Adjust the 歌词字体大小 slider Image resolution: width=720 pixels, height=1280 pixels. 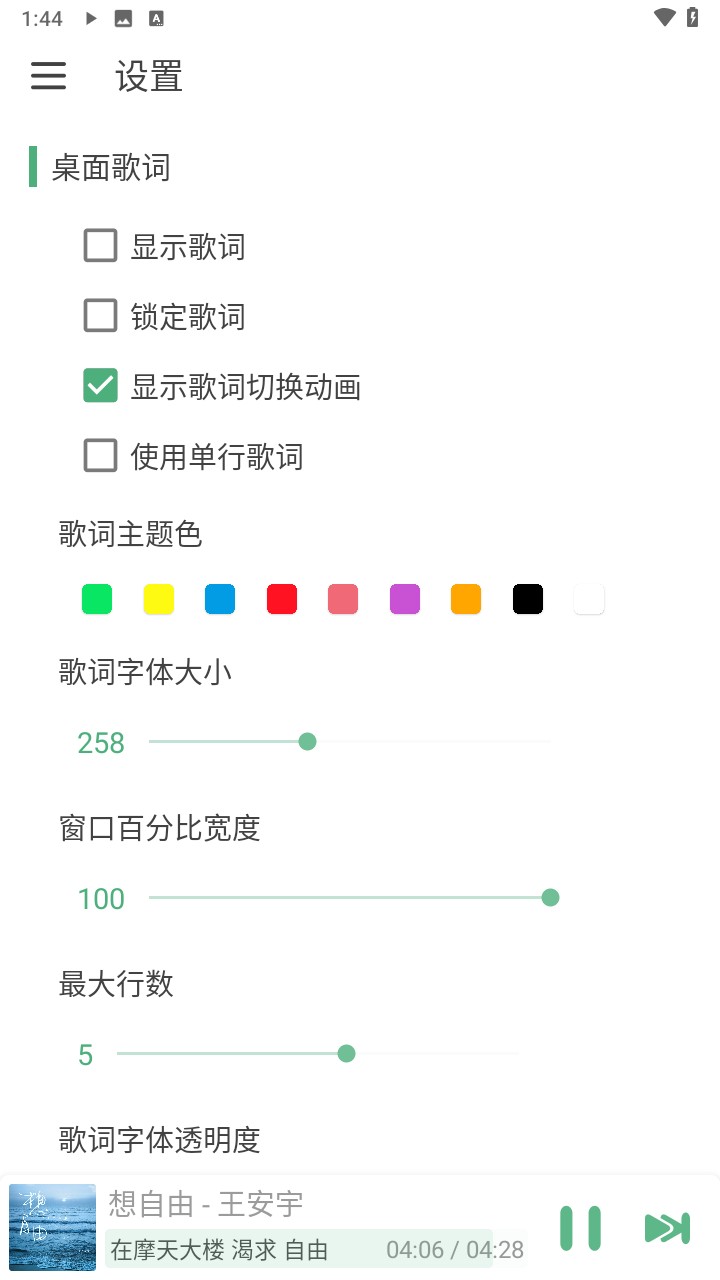(x=307, y=741)
